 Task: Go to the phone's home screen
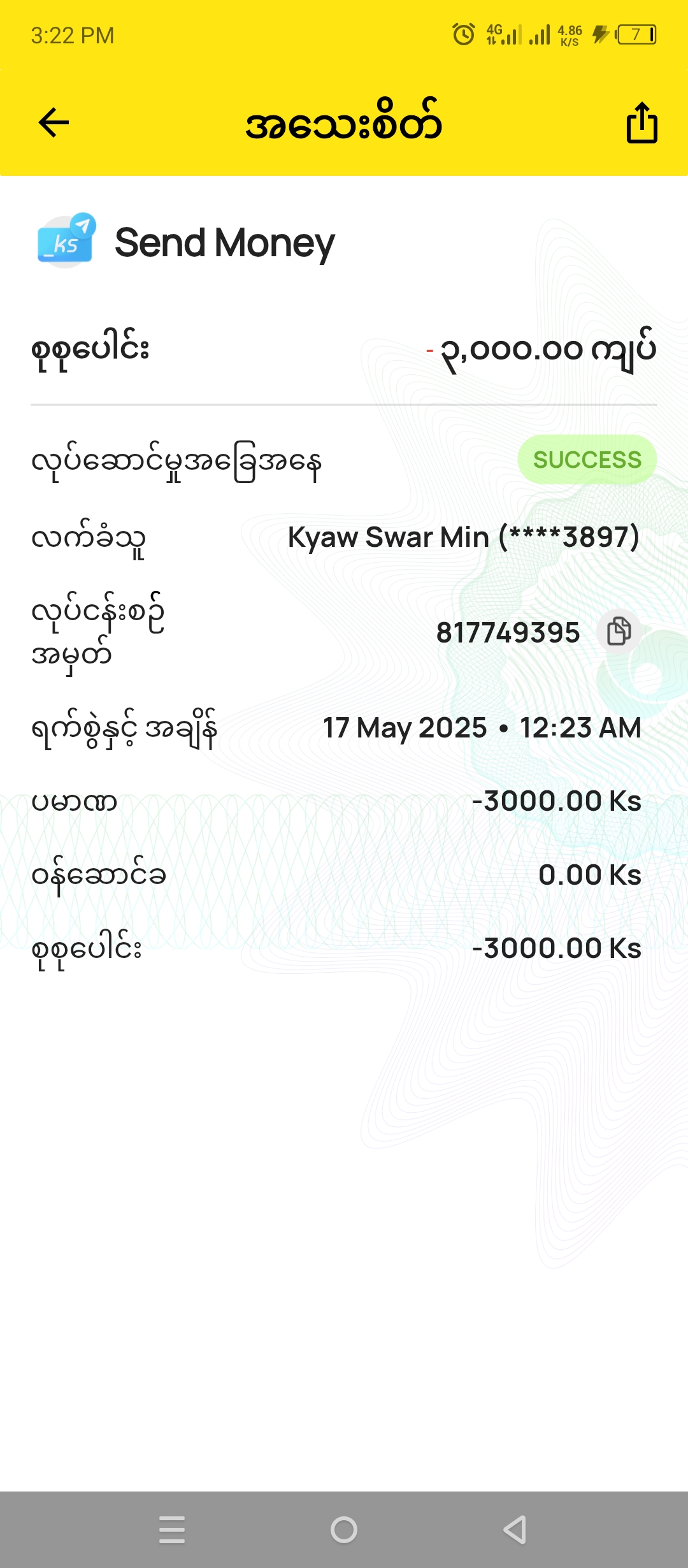pyautogui.click(x=344, y=1530)
